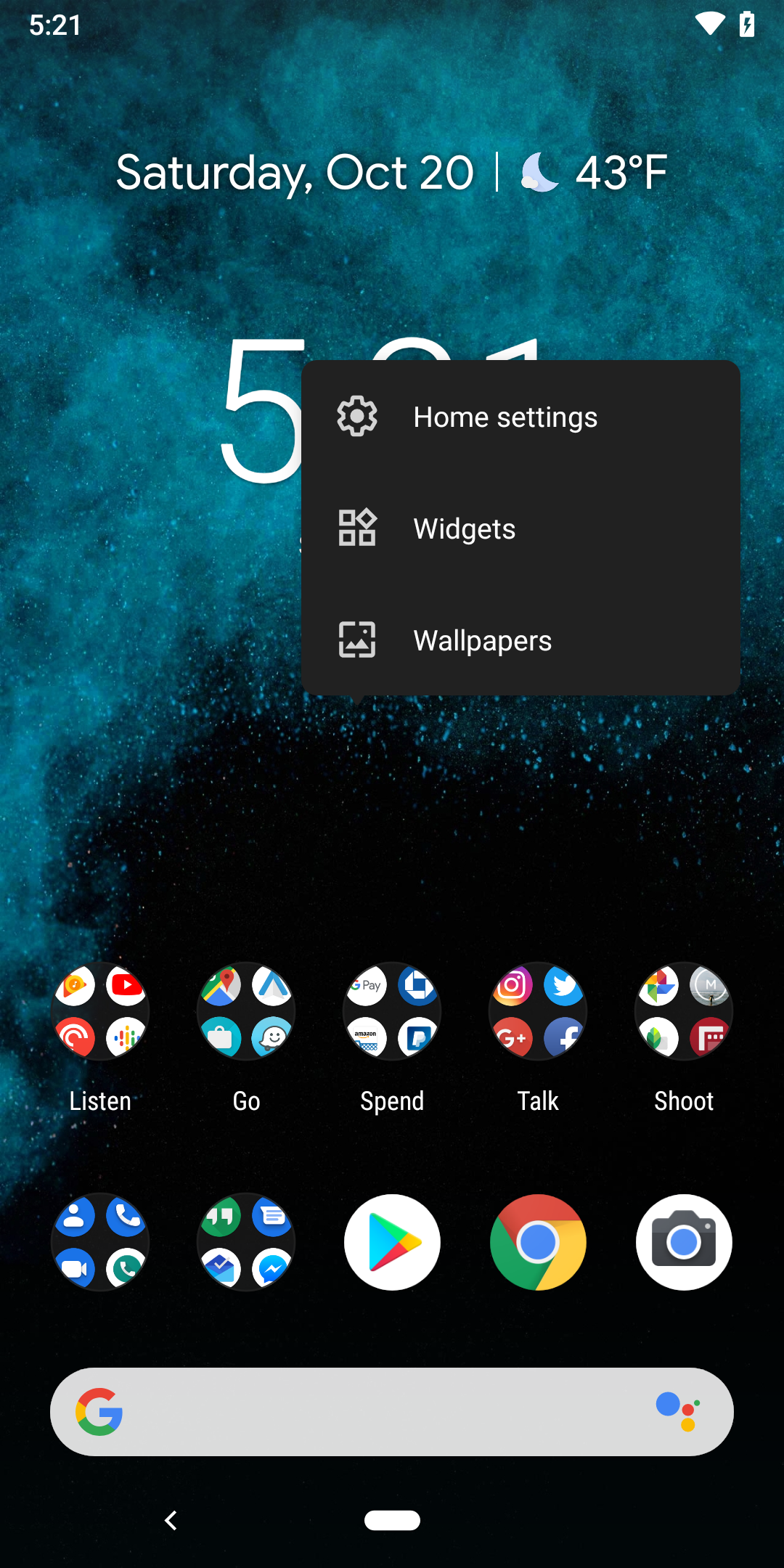784x1568 pixels.
Task: Select Widgets from the popup menu
Action: point(465,528)
